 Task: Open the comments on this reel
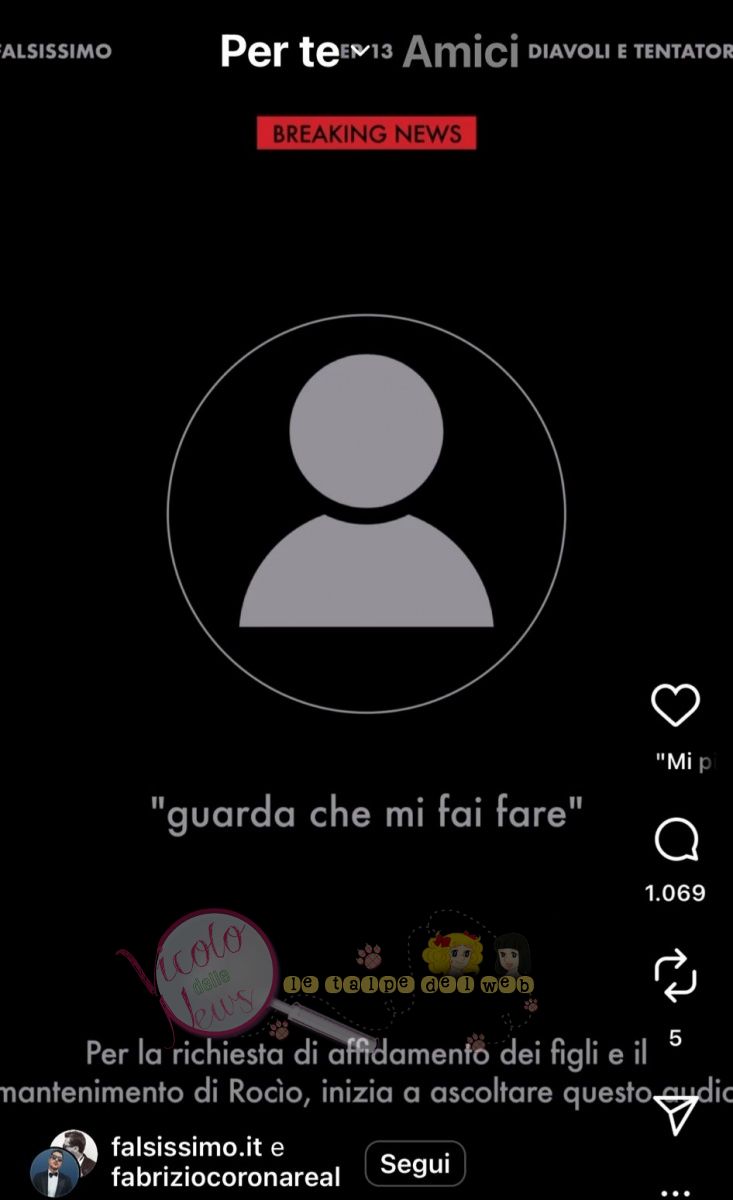click(675, 843)
